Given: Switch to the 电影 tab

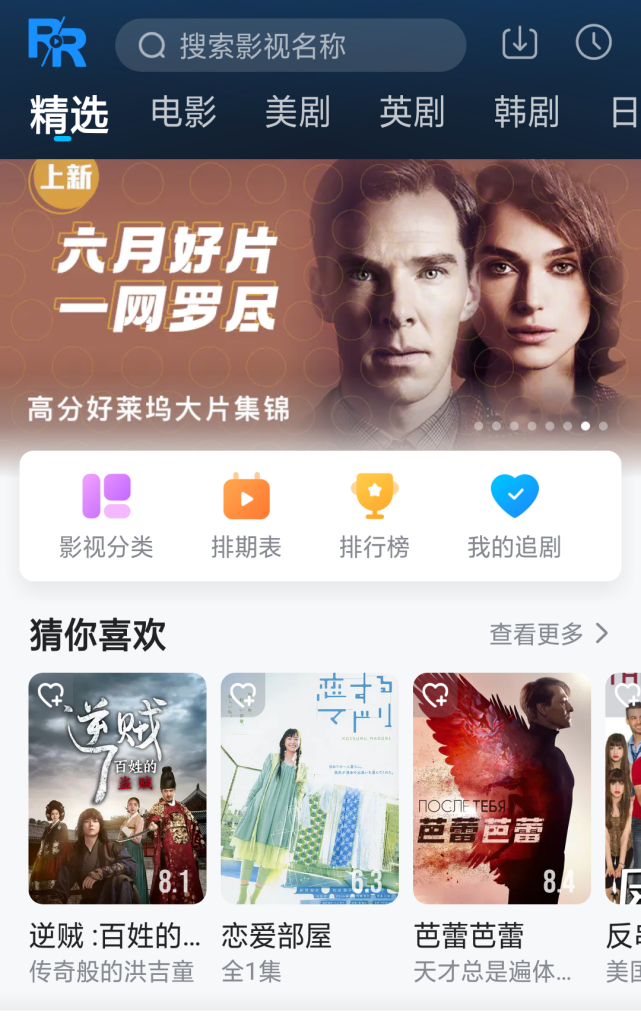Looking at the screenshot, I should click(x=183, y=112).
